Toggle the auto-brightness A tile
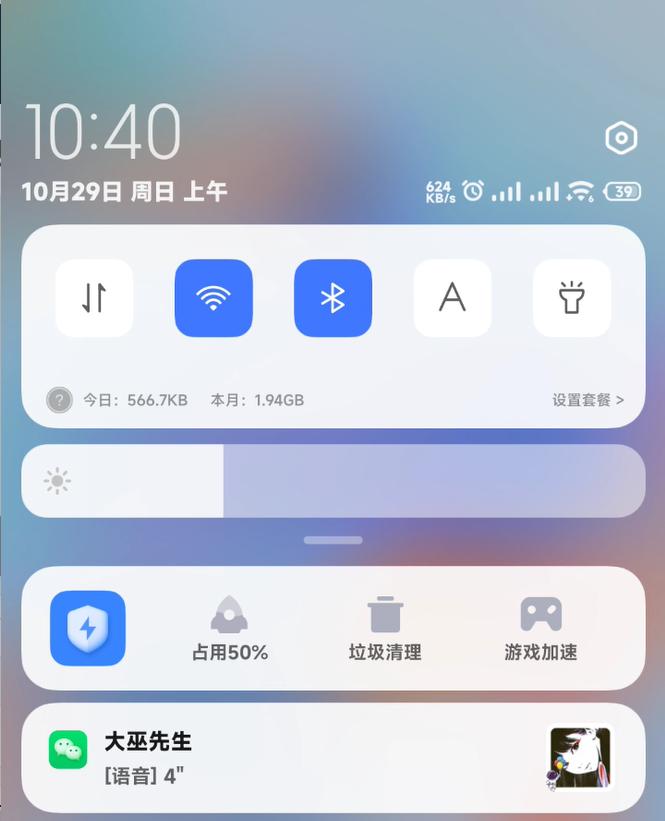Screen dimensions: 665x821 pos(452,298)
